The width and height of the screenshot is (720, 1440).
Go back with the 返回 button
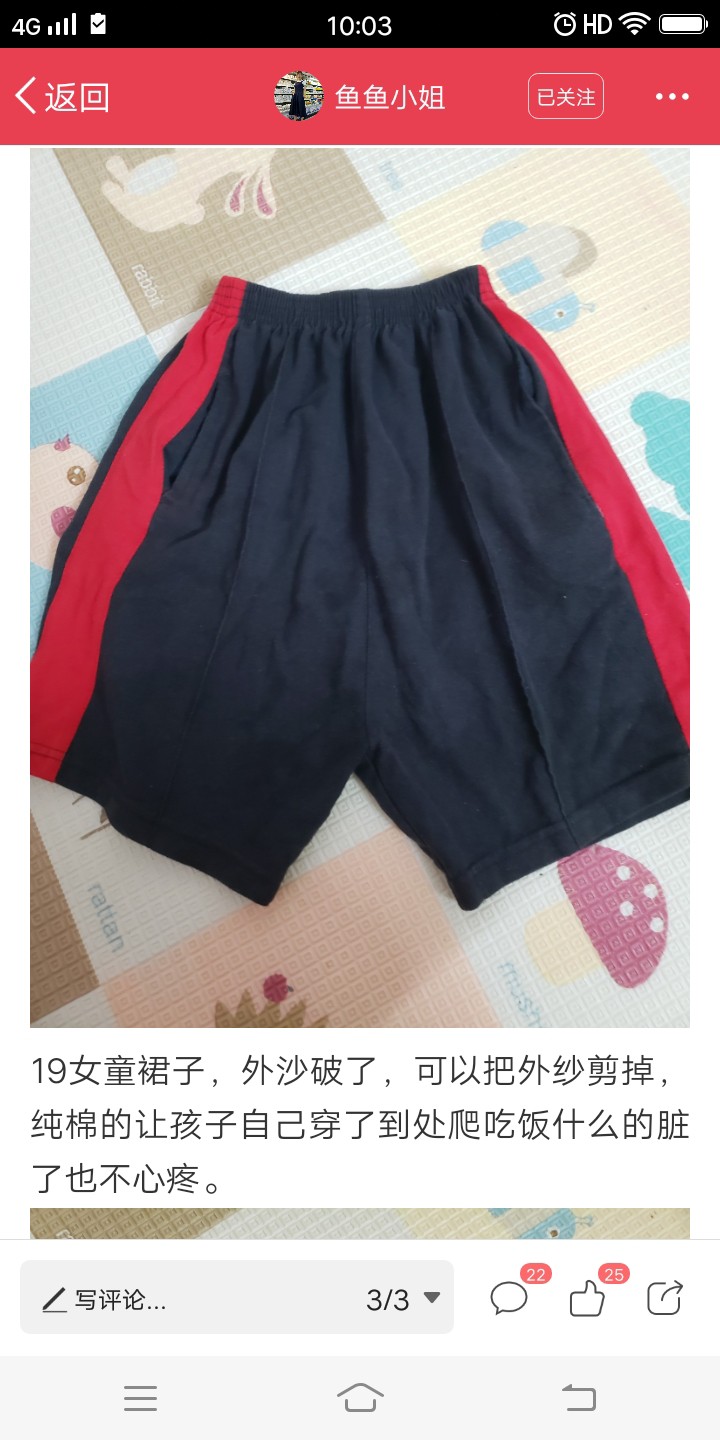coord(62,97)
